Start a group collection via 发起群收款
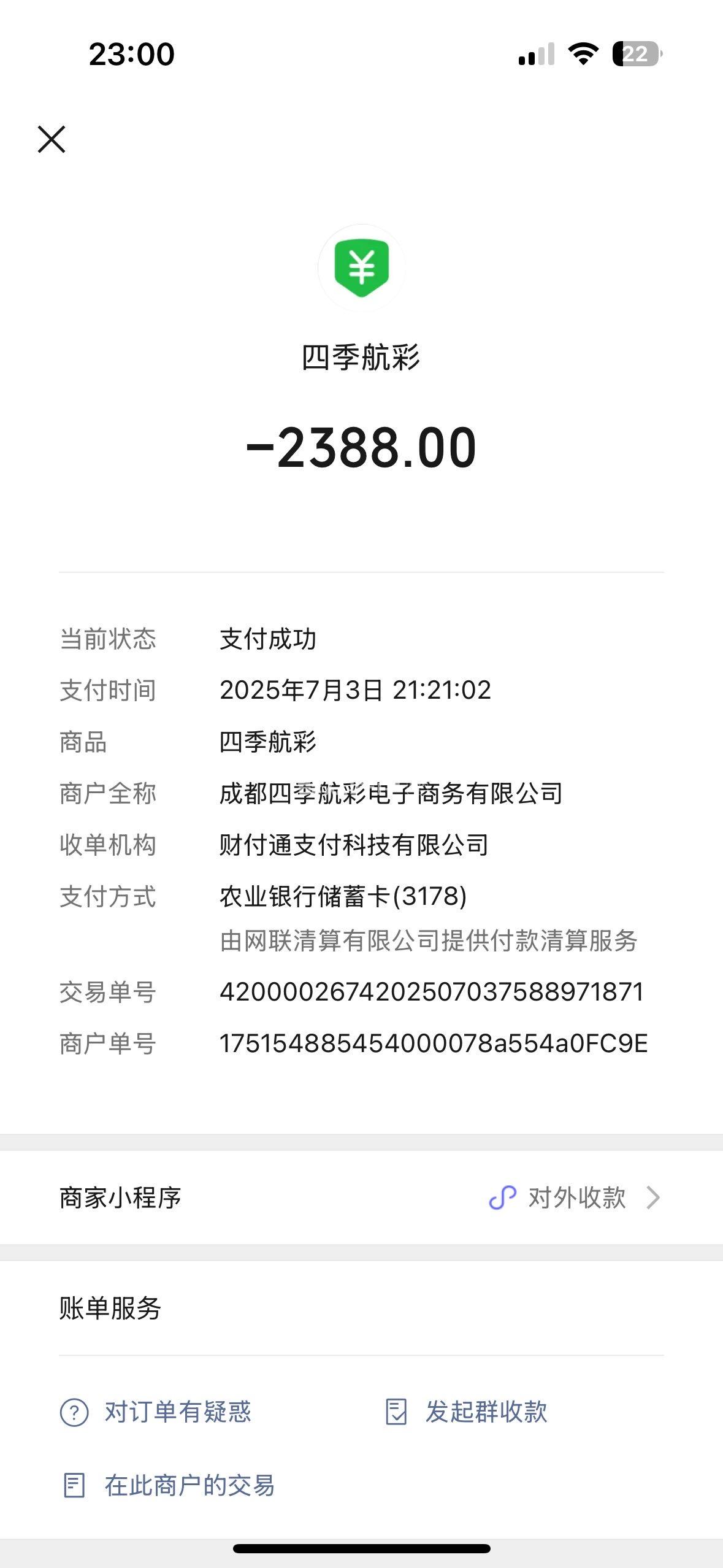The height and width of the screenshot is (1568, 723). coord(467,1412)
